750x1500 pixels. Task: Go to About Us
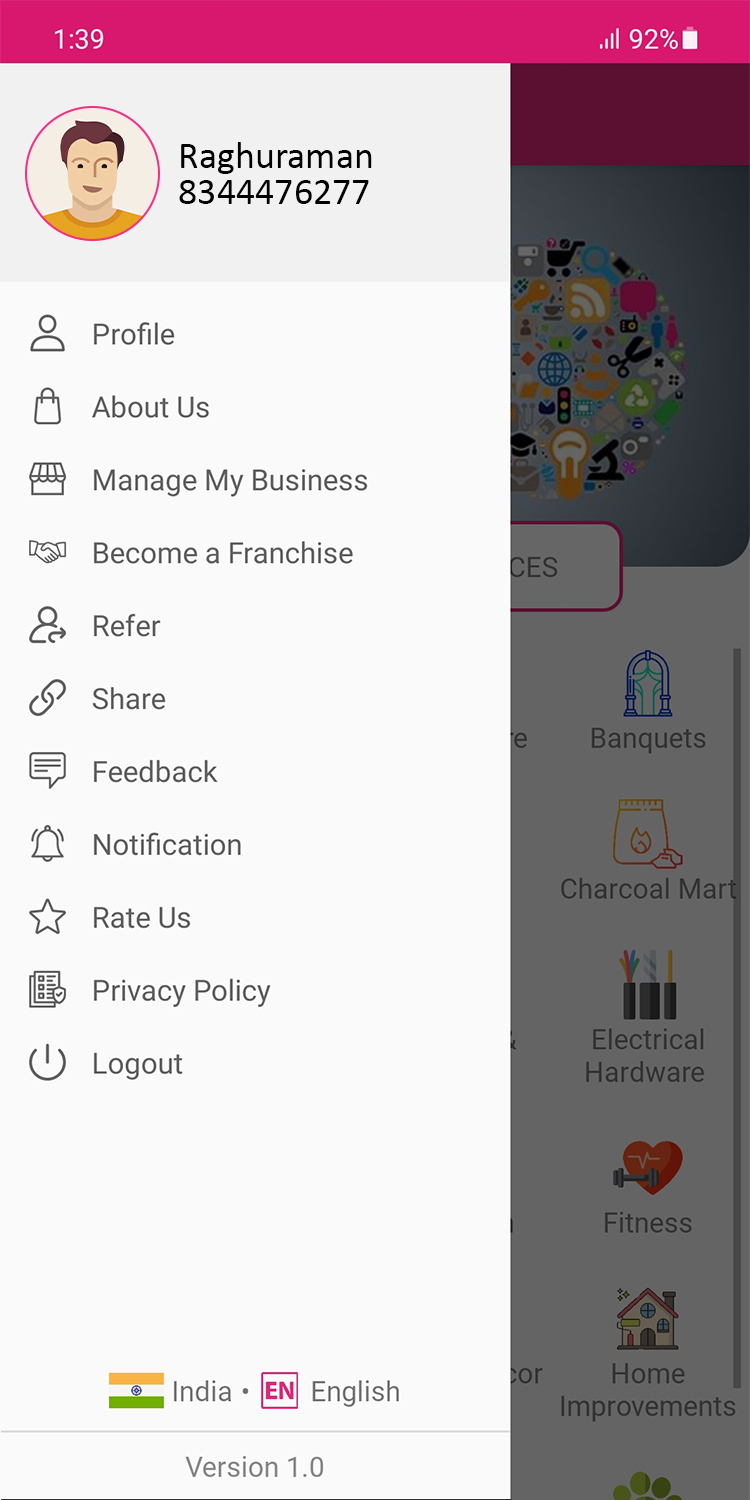click(150, 407)
